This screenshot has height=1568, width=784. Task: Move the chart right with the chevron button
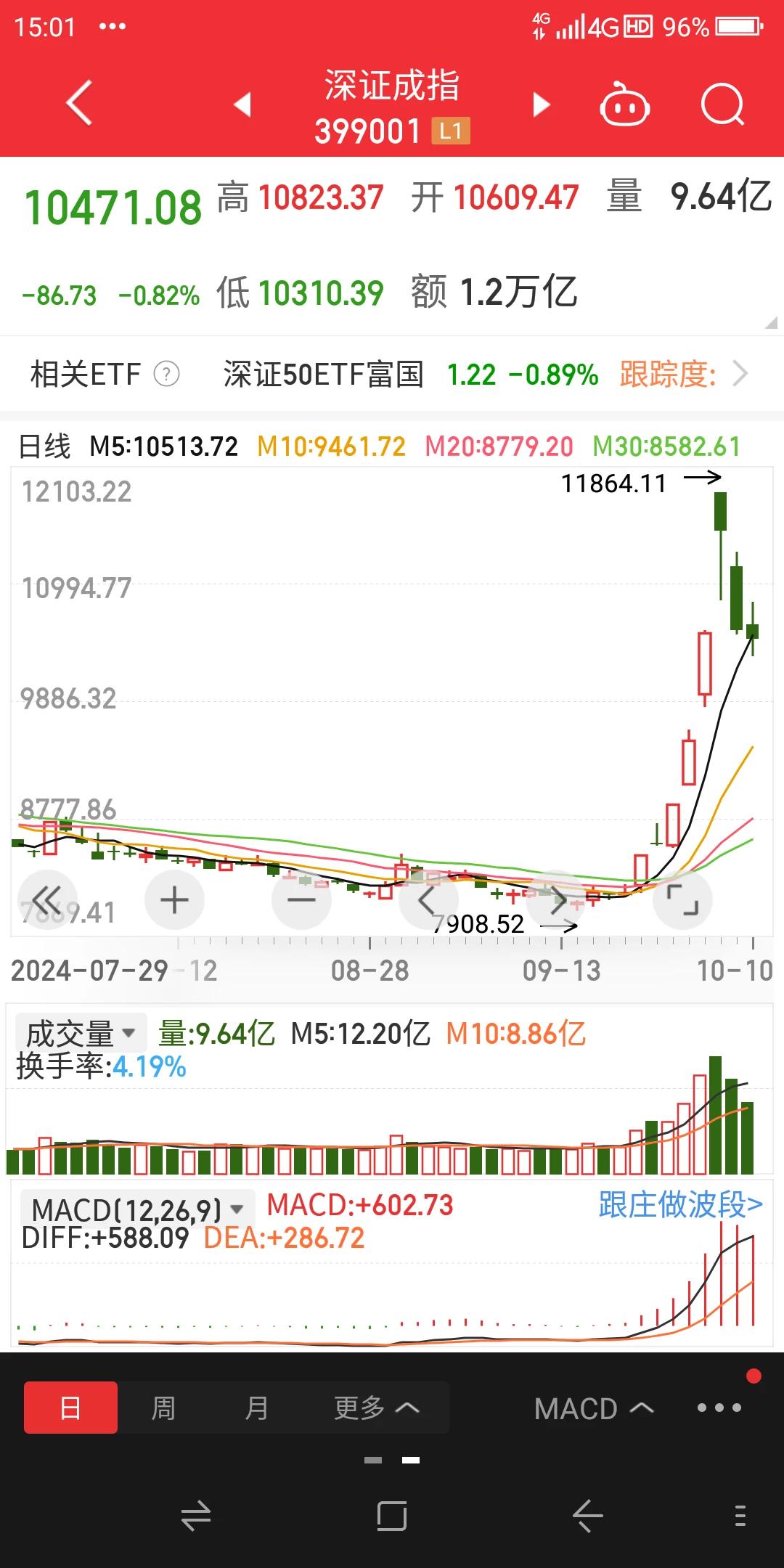pos(556,900)
